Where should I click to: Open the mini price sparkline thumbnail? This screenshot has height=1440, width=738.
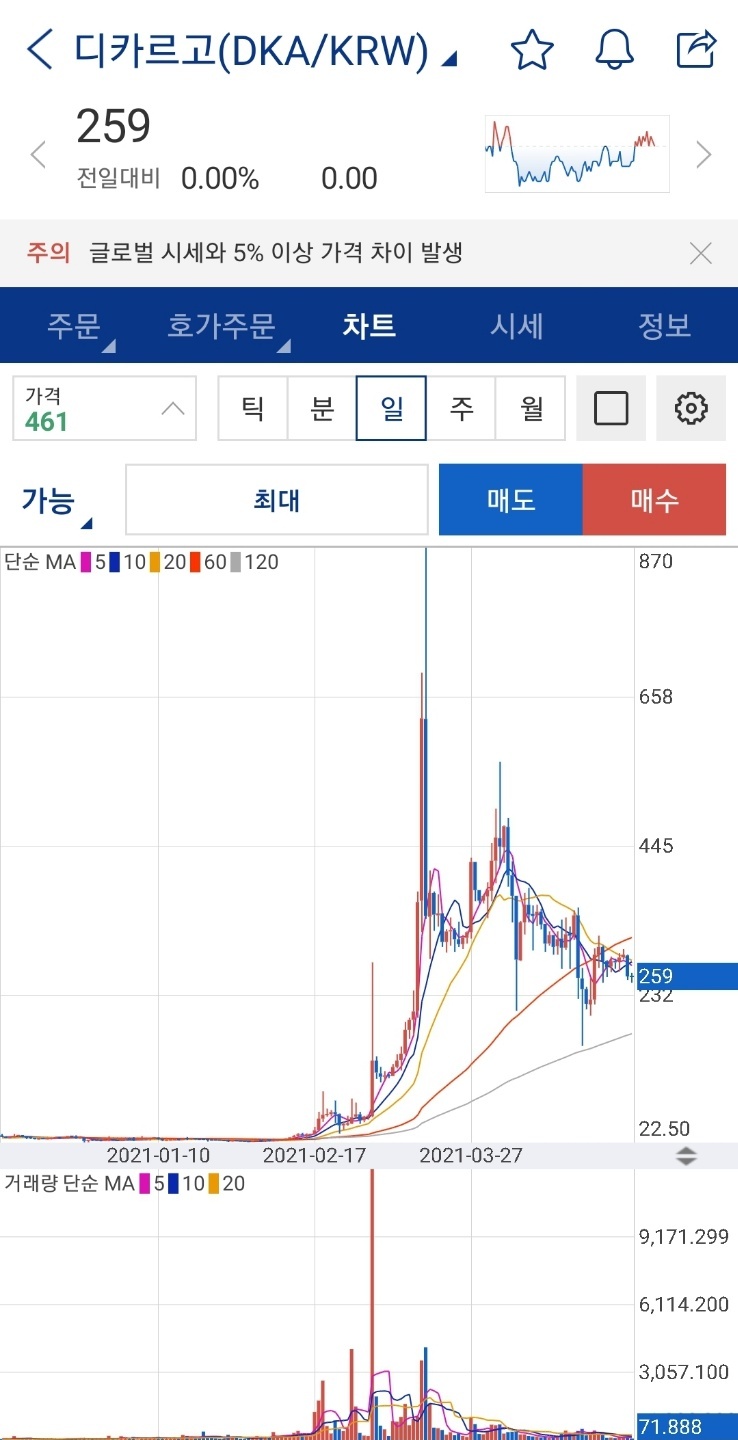(x=576, y=153)
